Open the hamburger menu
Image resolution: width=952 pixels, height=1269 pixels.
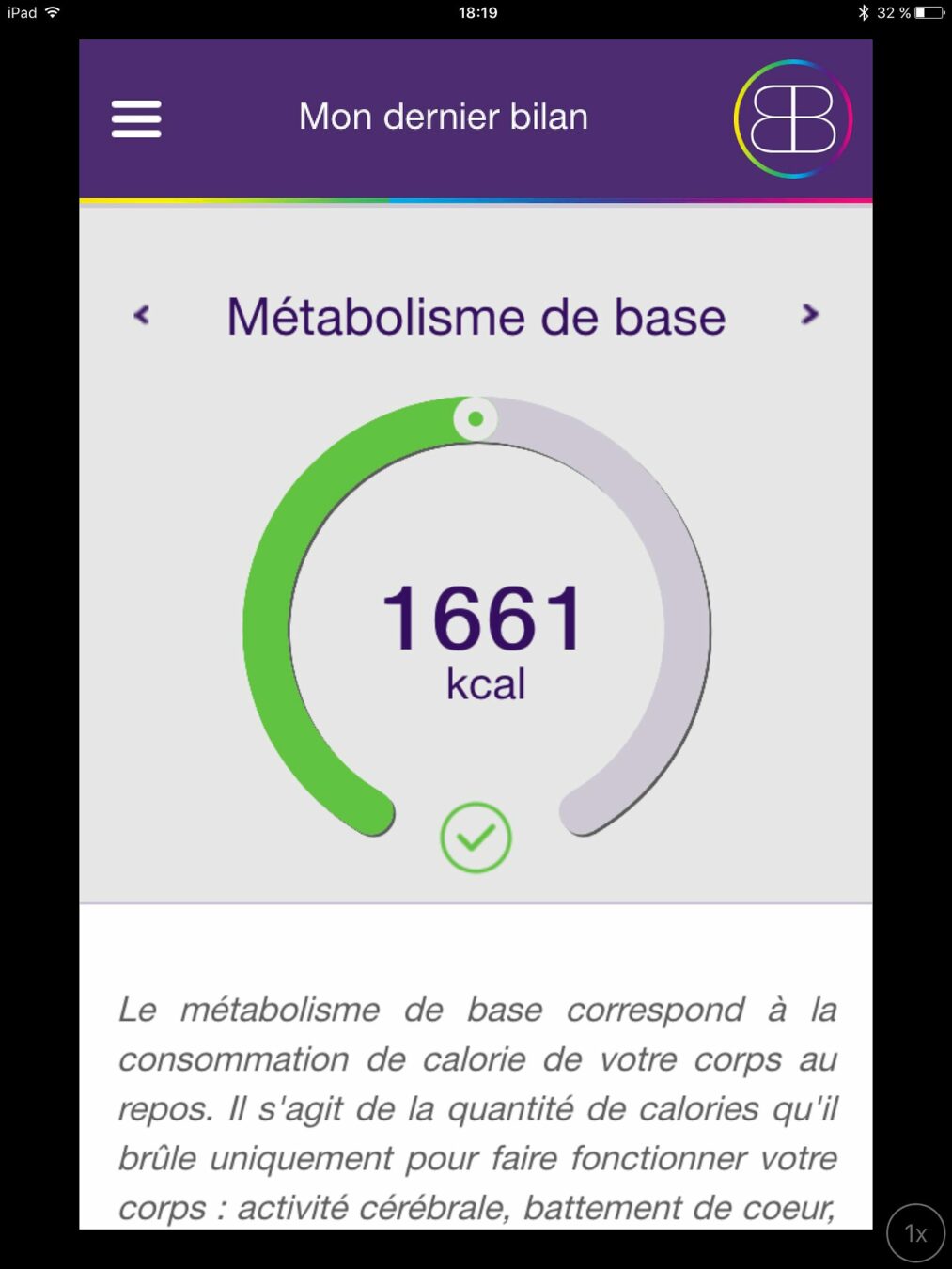[x=136, y=118]
